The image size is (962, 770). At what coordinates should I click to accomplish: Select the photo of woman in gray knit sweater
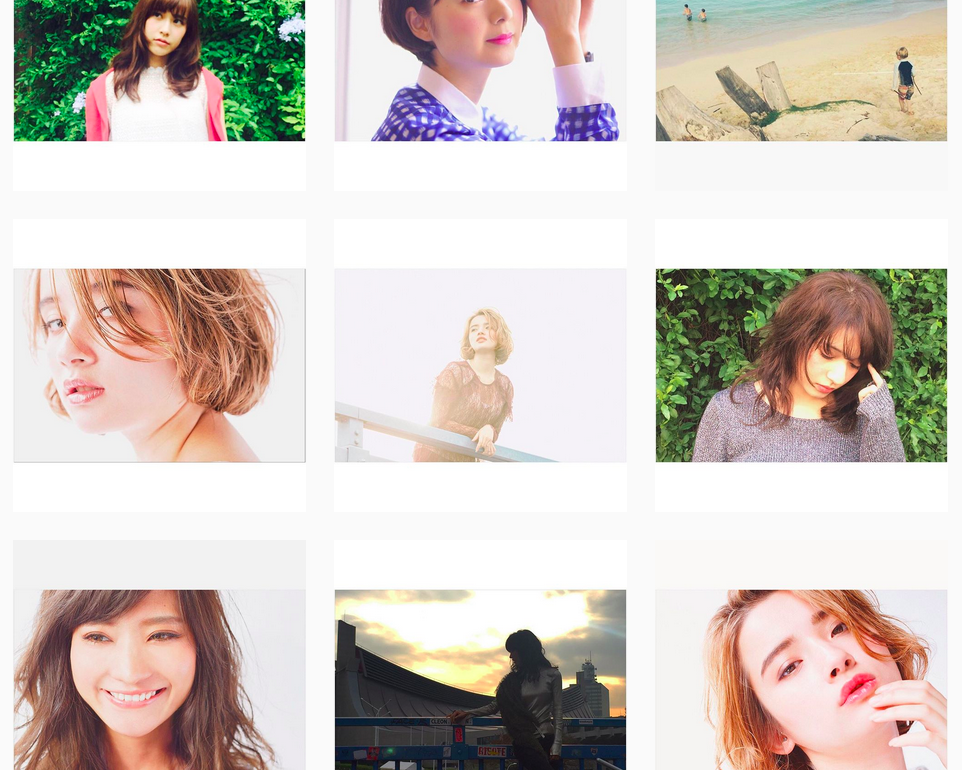point(801,365)
